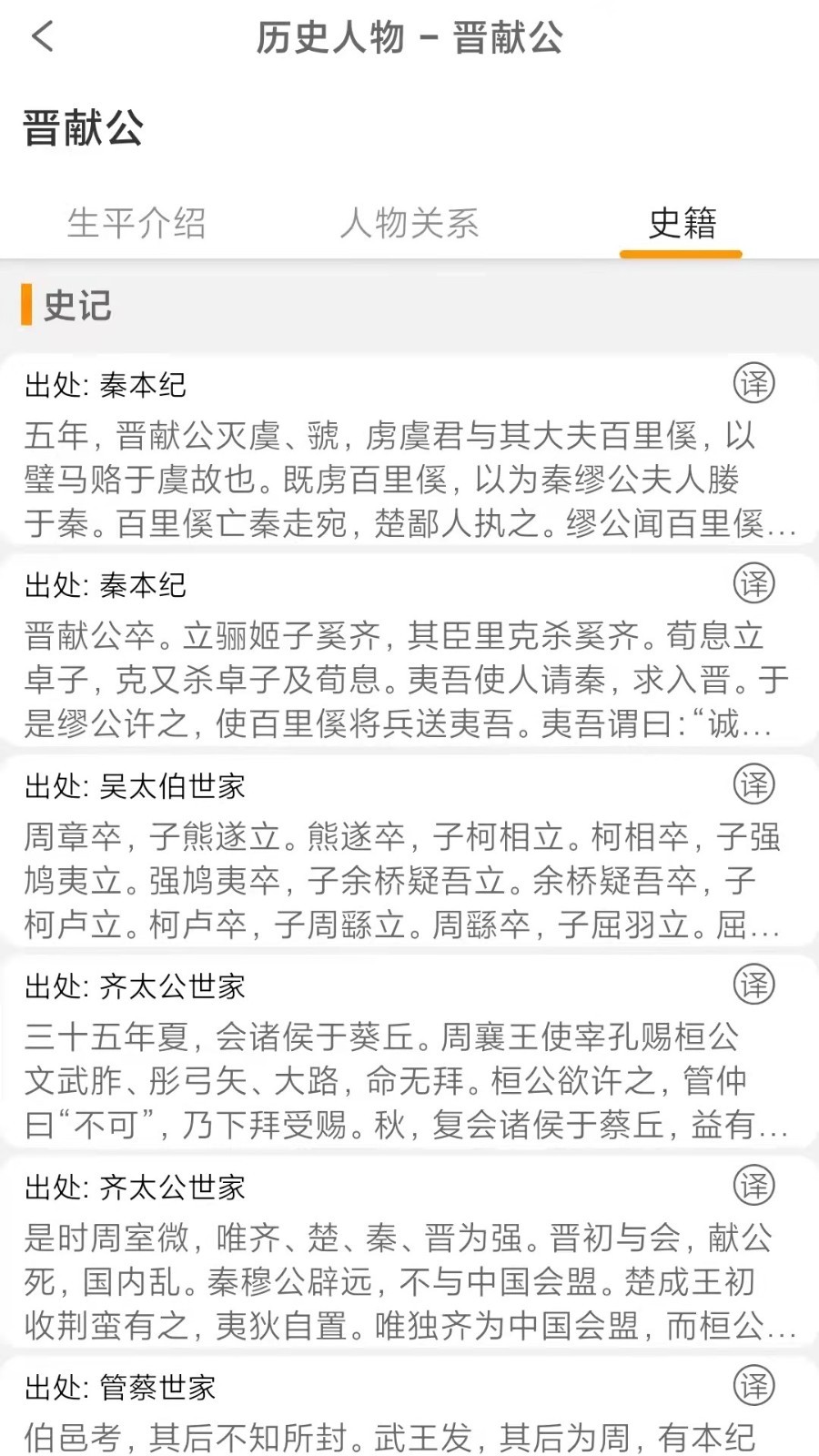Go back from the 晋献公 page
This screenshot has width=819, height=1456.
click(x=43, y=37)
